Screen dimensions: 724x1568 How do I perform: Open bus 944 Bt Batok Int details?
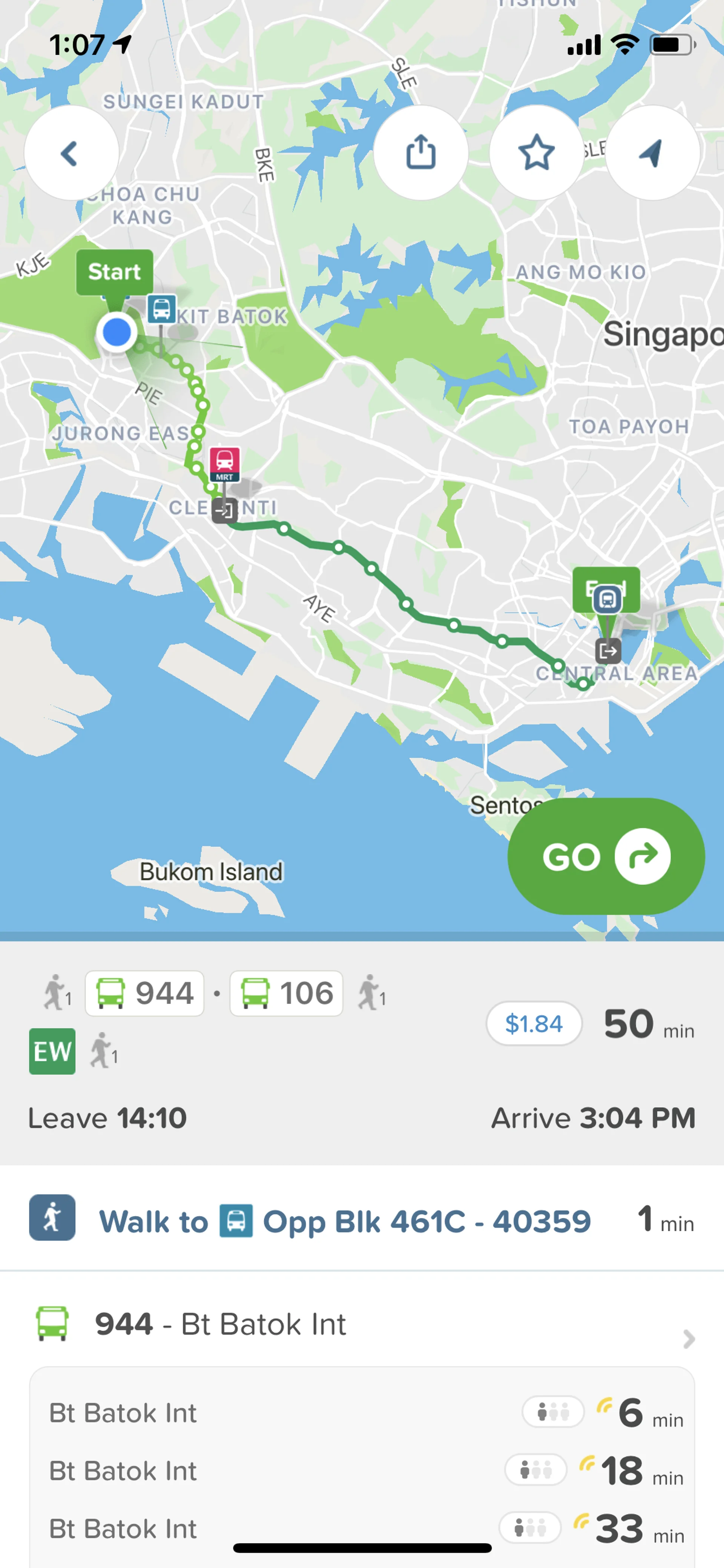tap(361, 1325)
